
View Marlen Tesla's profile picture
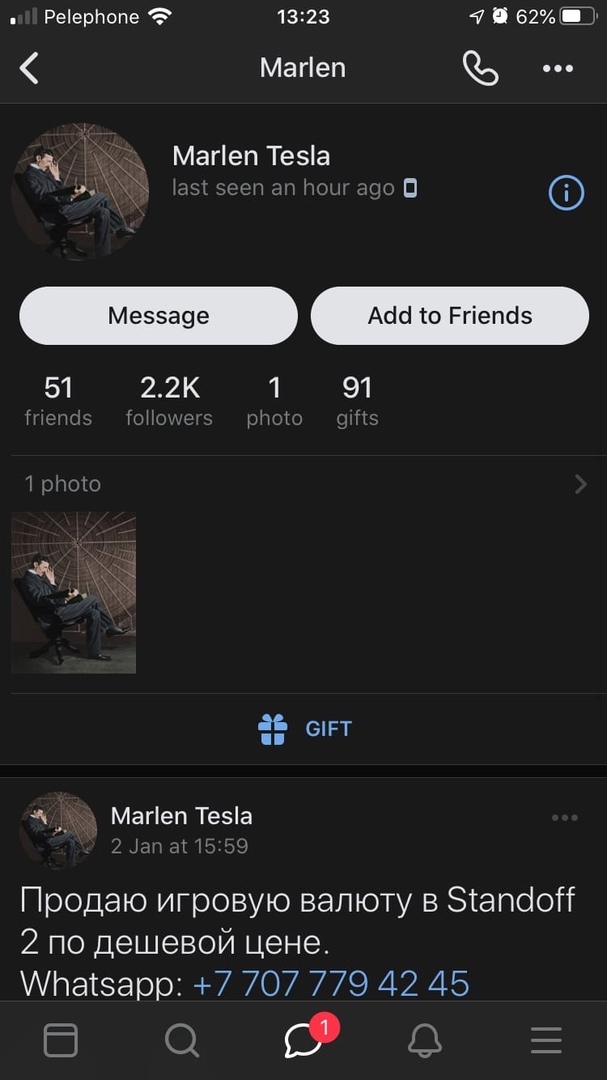[80, 191]
